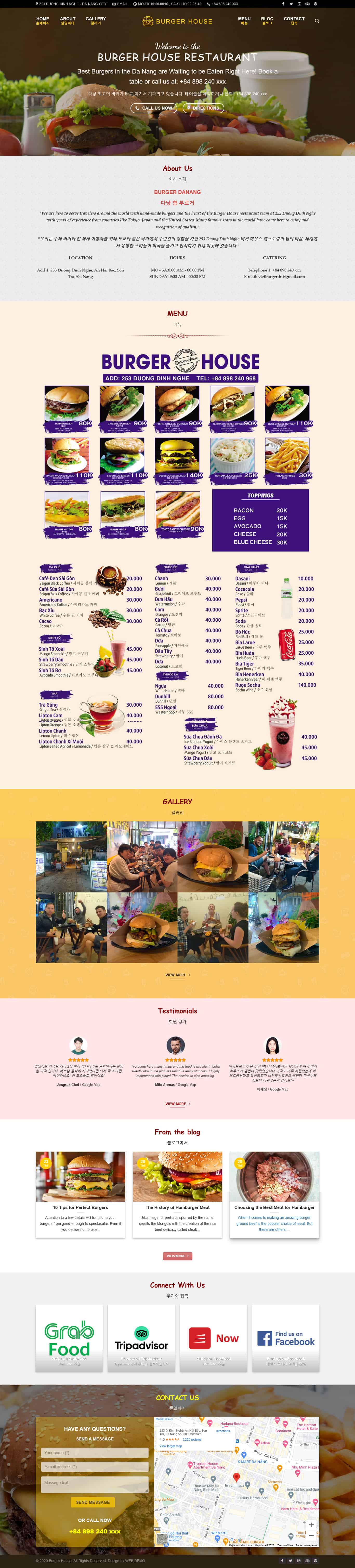The image size is (355, 1568).
Task: Open the search icon in header
Action: [317, 21]
